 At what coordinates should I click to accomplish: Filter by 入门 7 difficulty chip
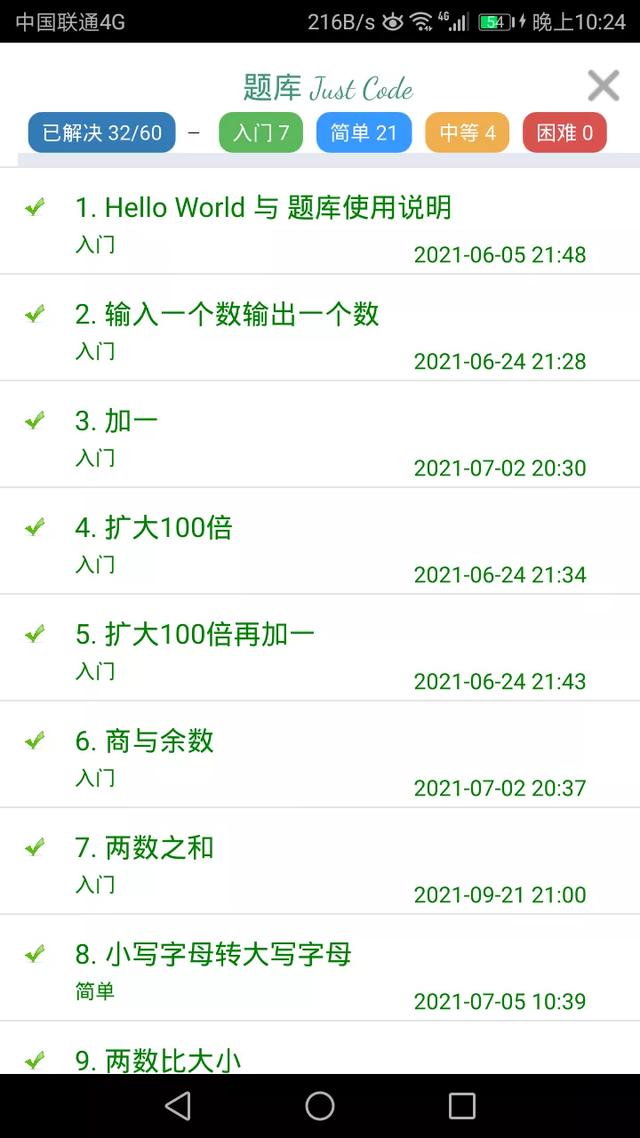[261, 133]
